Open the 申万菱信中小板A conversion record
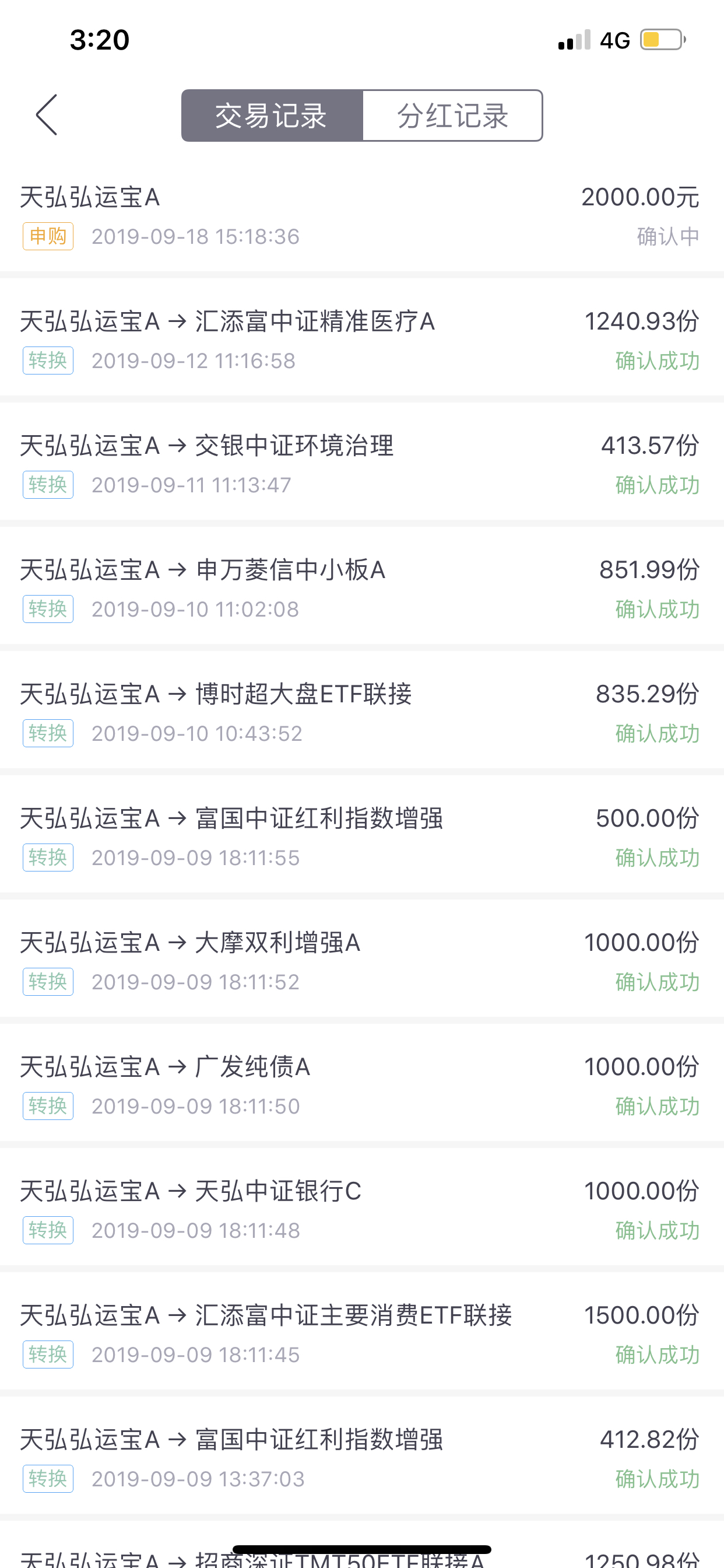 coord(362,588)
